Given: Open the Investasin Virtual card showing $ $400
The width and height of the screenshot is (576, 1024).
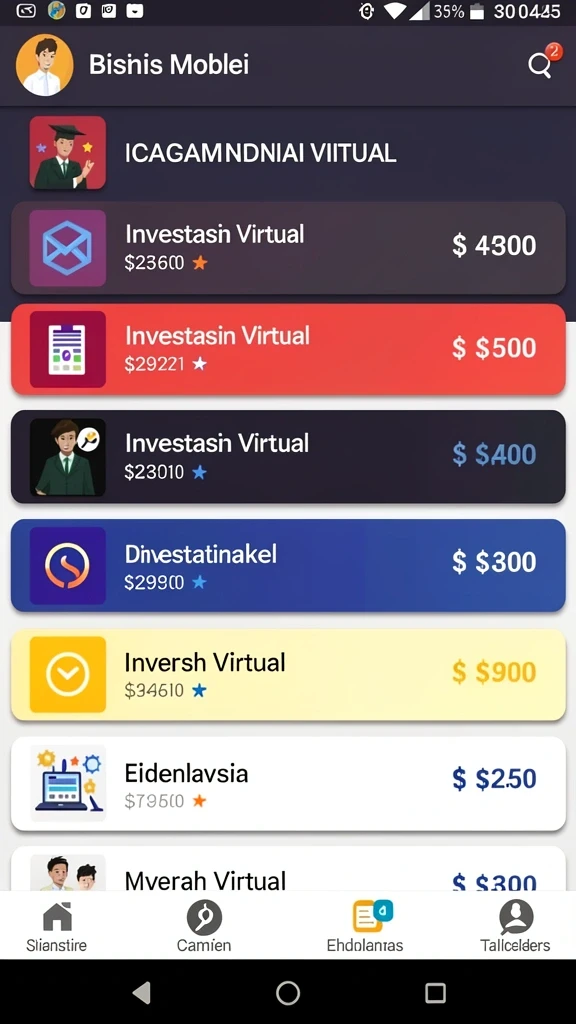Looking at the screenshot, I should coord(288,456).
